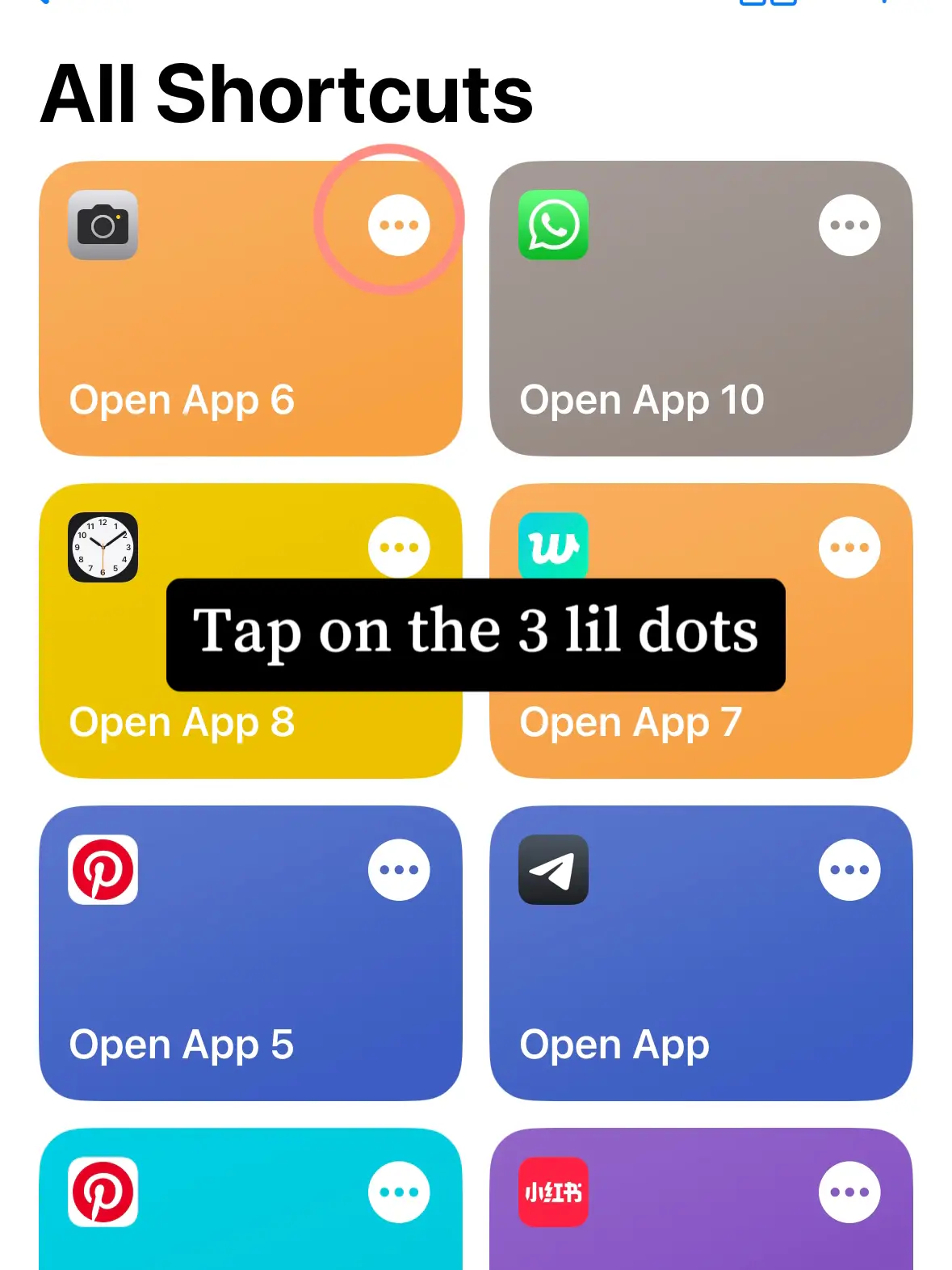
Task: Open the three-dot menu on Open App 6
Action: (x=399, y=225)
